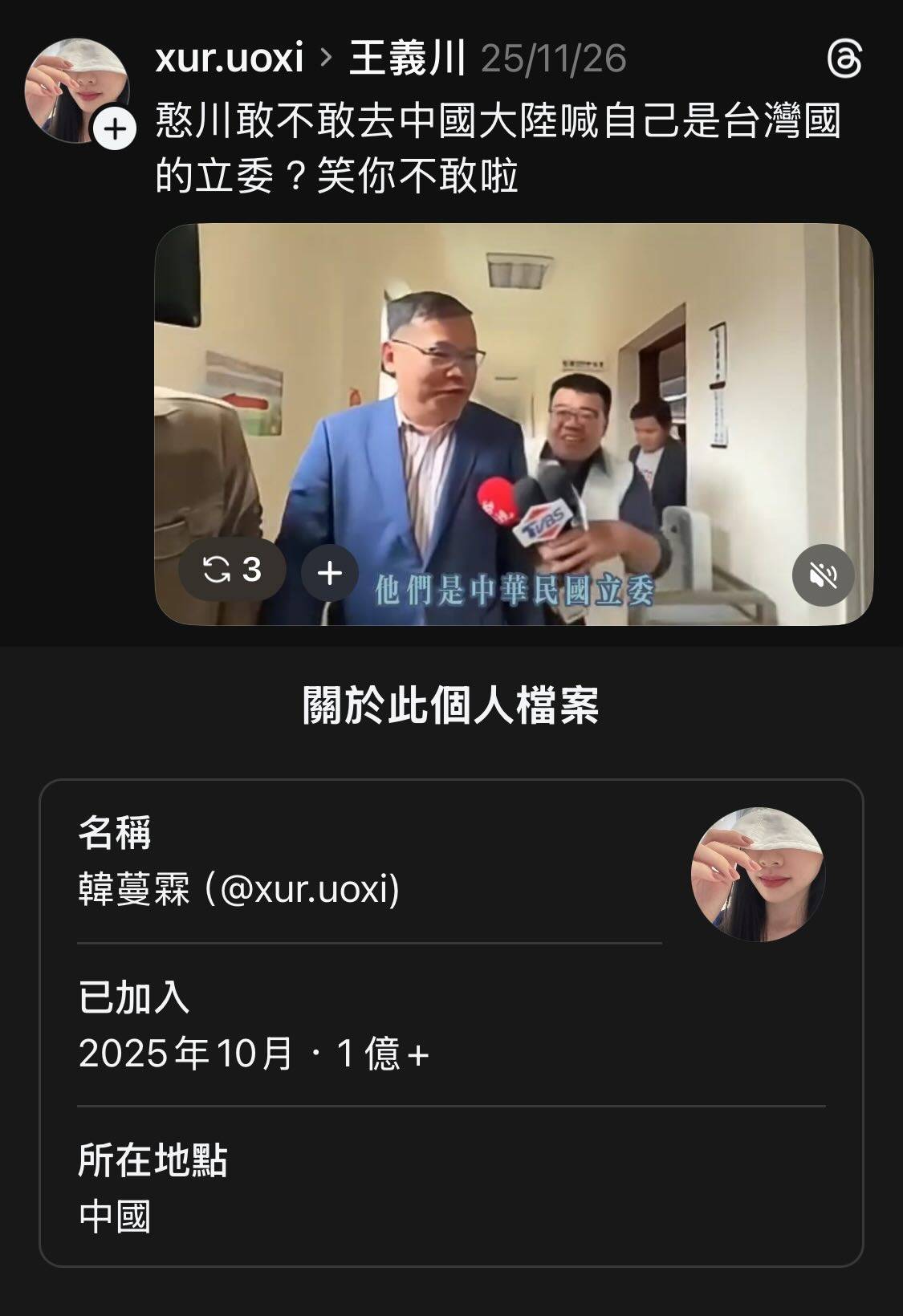This screenshot has height=1316, width=903.
Task: Unmute the video with the speaker icon
Action: pos(823,575)
